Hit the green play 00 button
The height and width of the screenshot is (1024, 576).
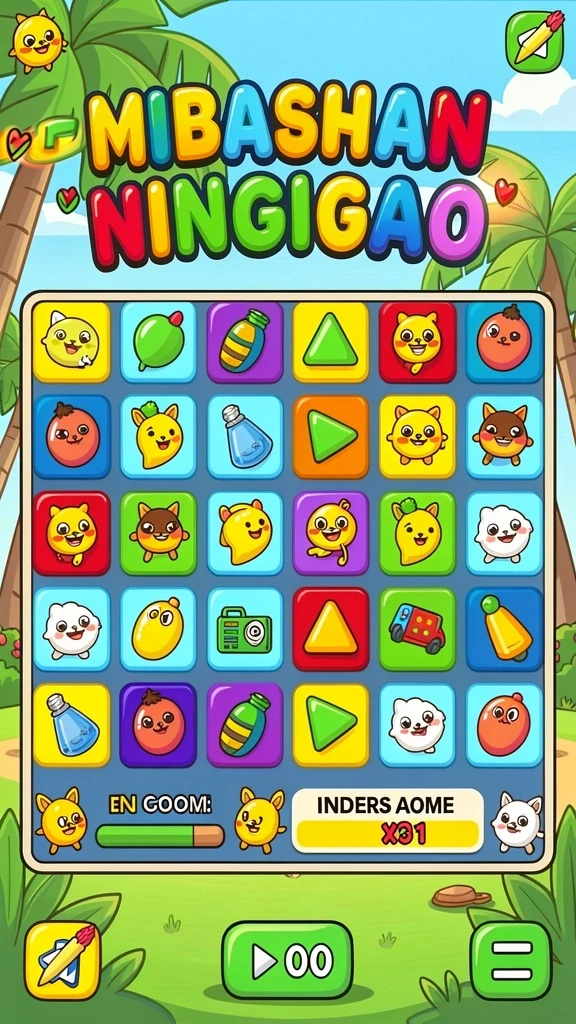click(x=287, y=960)
